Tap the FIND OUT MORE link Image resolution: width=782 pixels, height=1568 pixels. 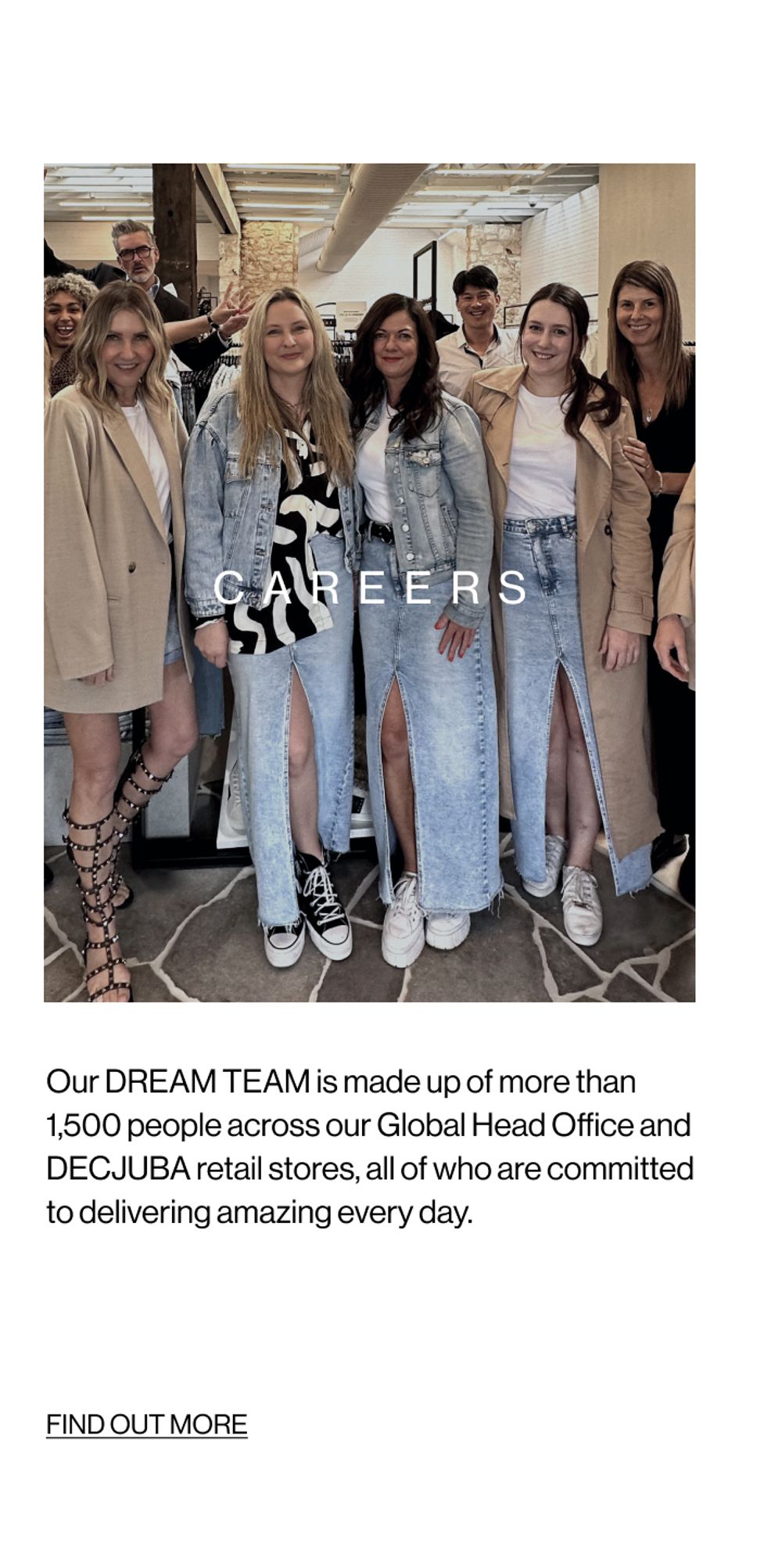click(146, 1424)
